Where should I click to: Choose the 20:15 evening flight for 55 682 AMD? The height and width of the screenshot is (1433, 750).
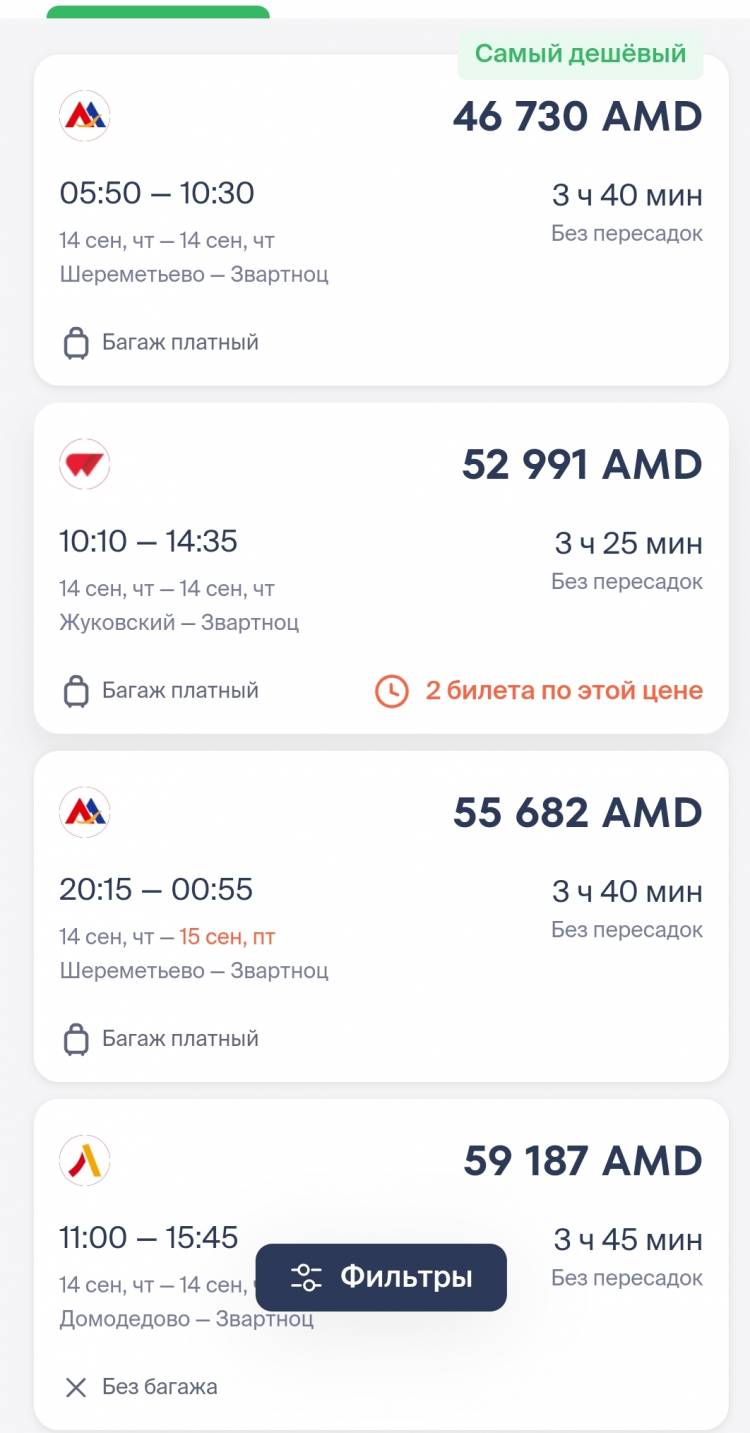pos(381,916)
